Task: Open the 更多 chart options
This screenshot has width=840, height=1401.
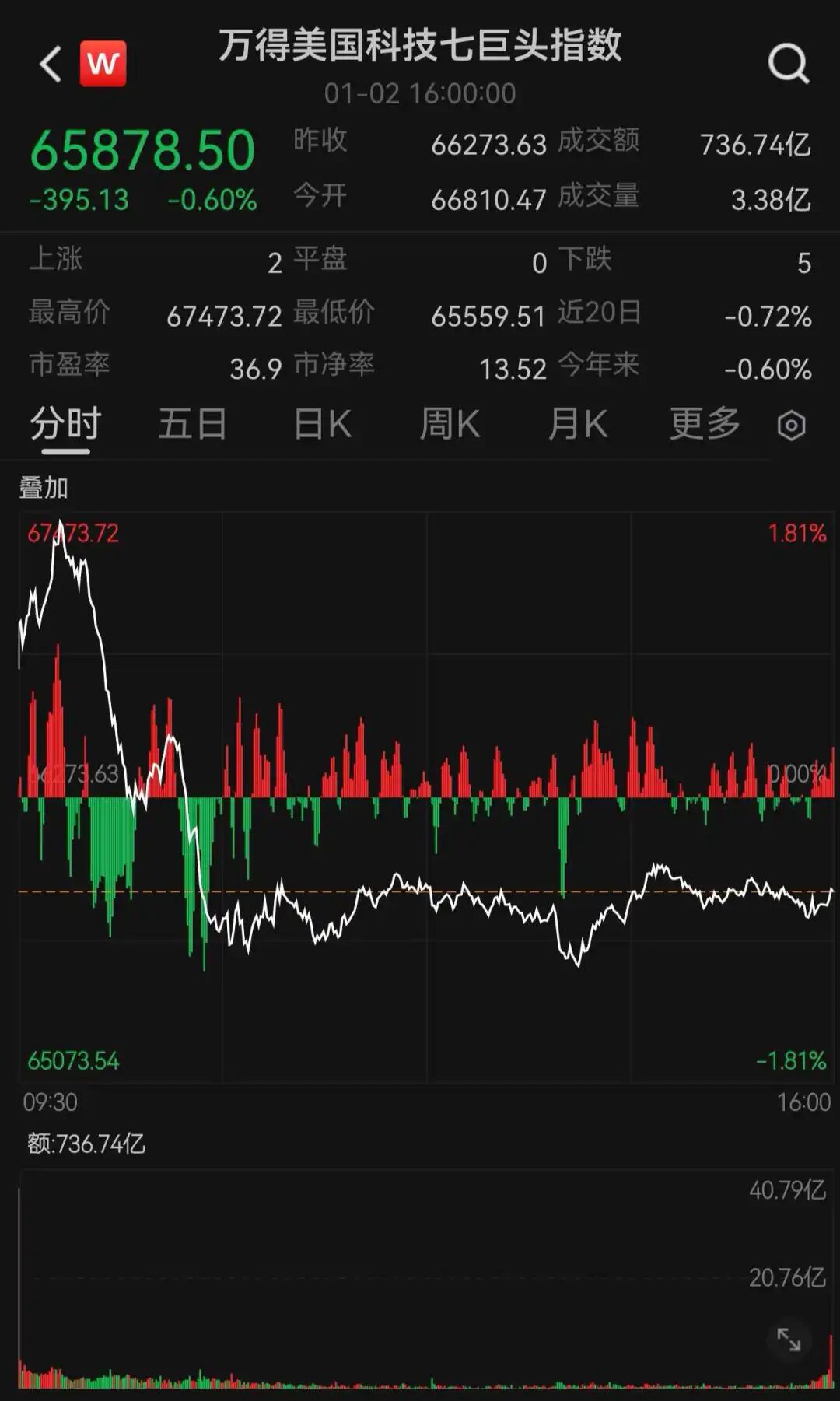Action: (705, 425)
